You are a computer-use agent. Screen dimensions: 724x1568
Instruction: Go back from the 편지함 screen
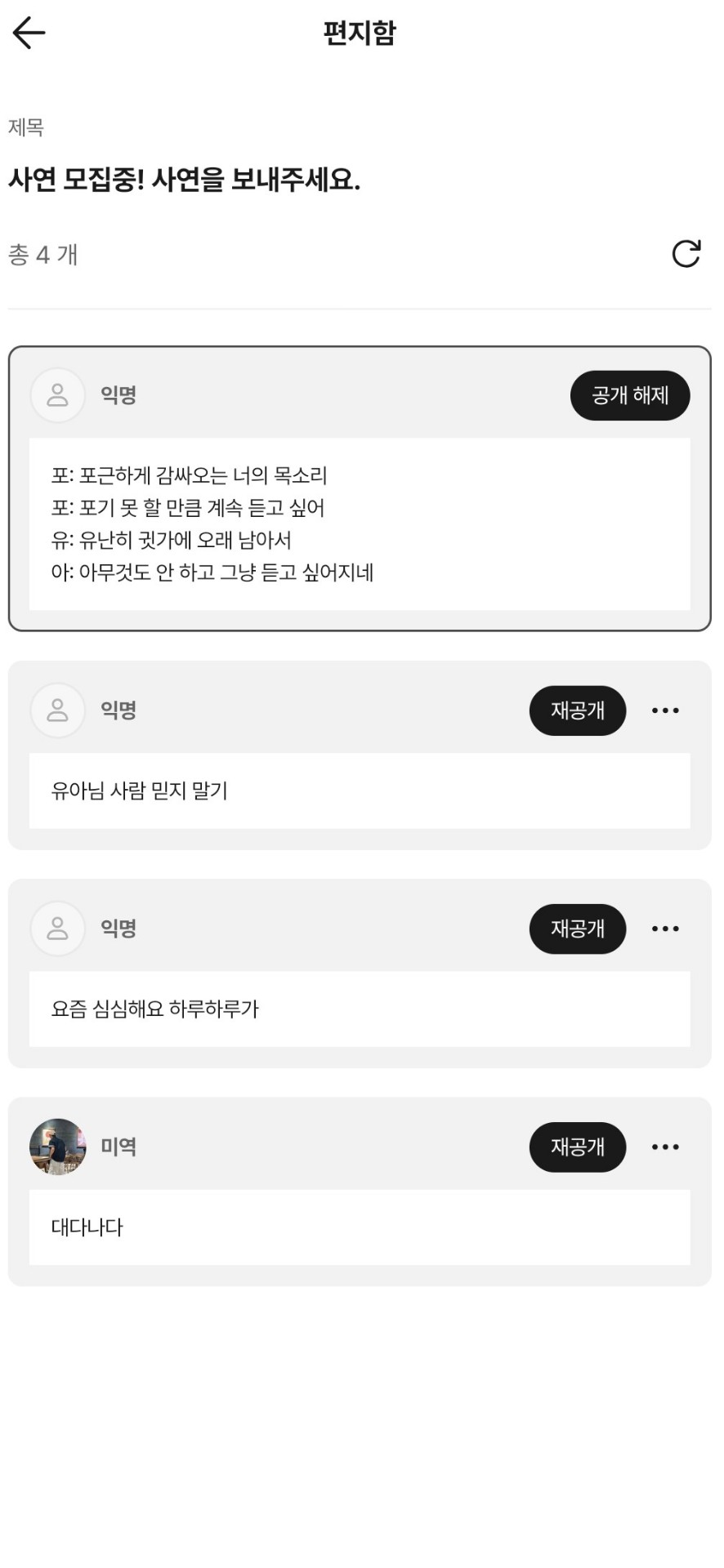click(x=29, y=33)
